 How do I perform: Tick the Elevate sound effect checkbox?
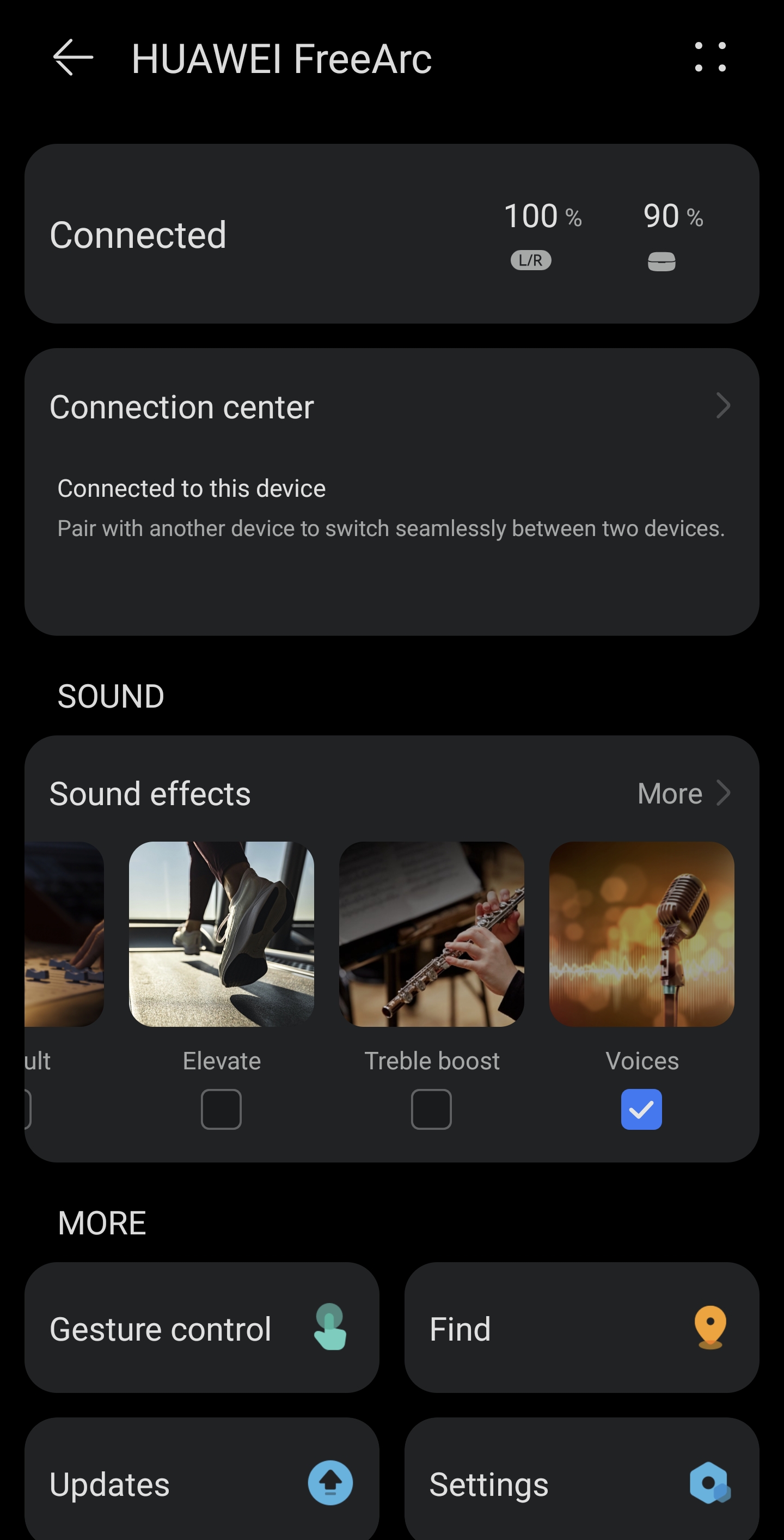pyautogui.click(x=221, y=1109)
